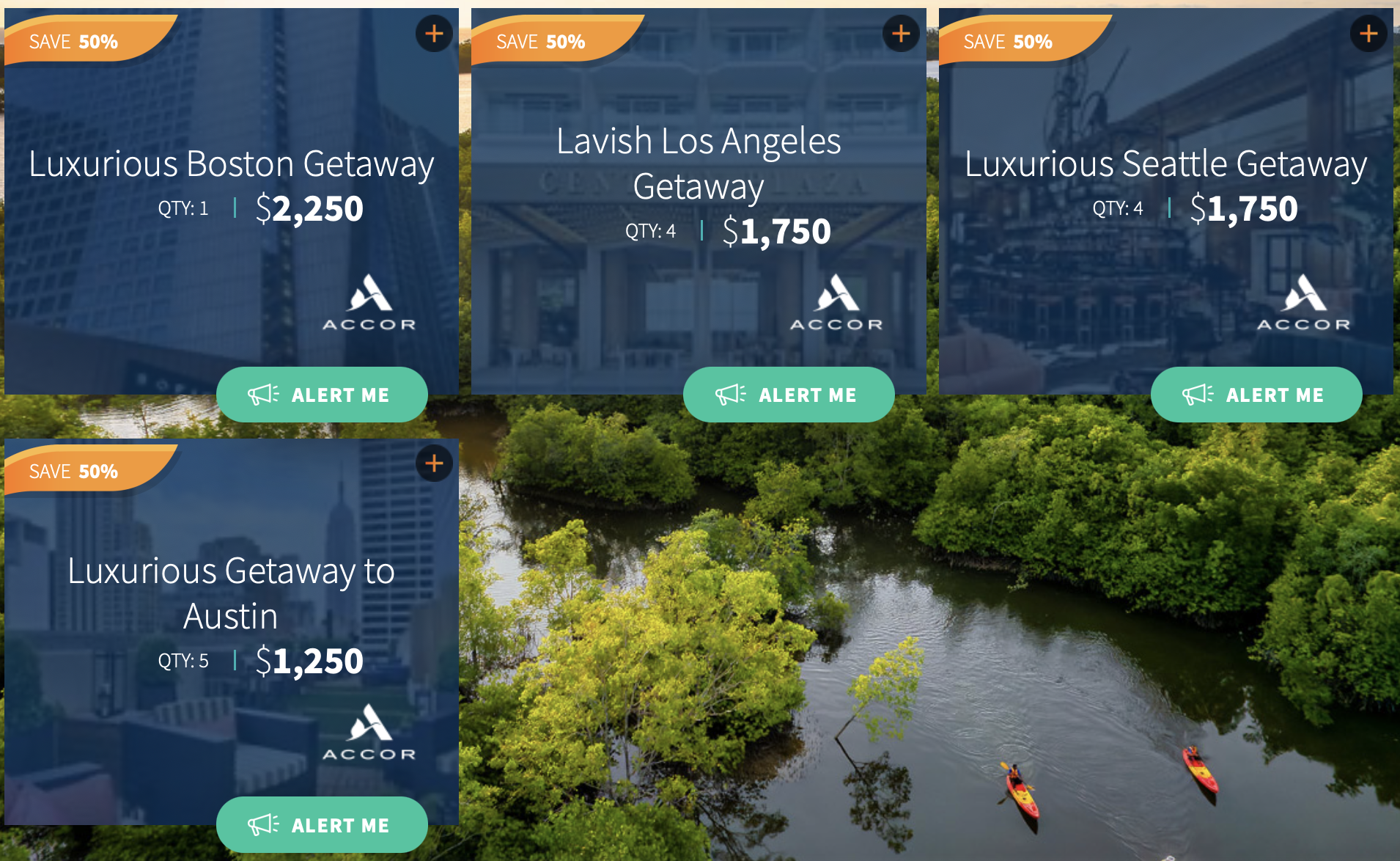
Task: Expand the plus icon on Los Angeles Getaway card
Action: click(901, 34)
